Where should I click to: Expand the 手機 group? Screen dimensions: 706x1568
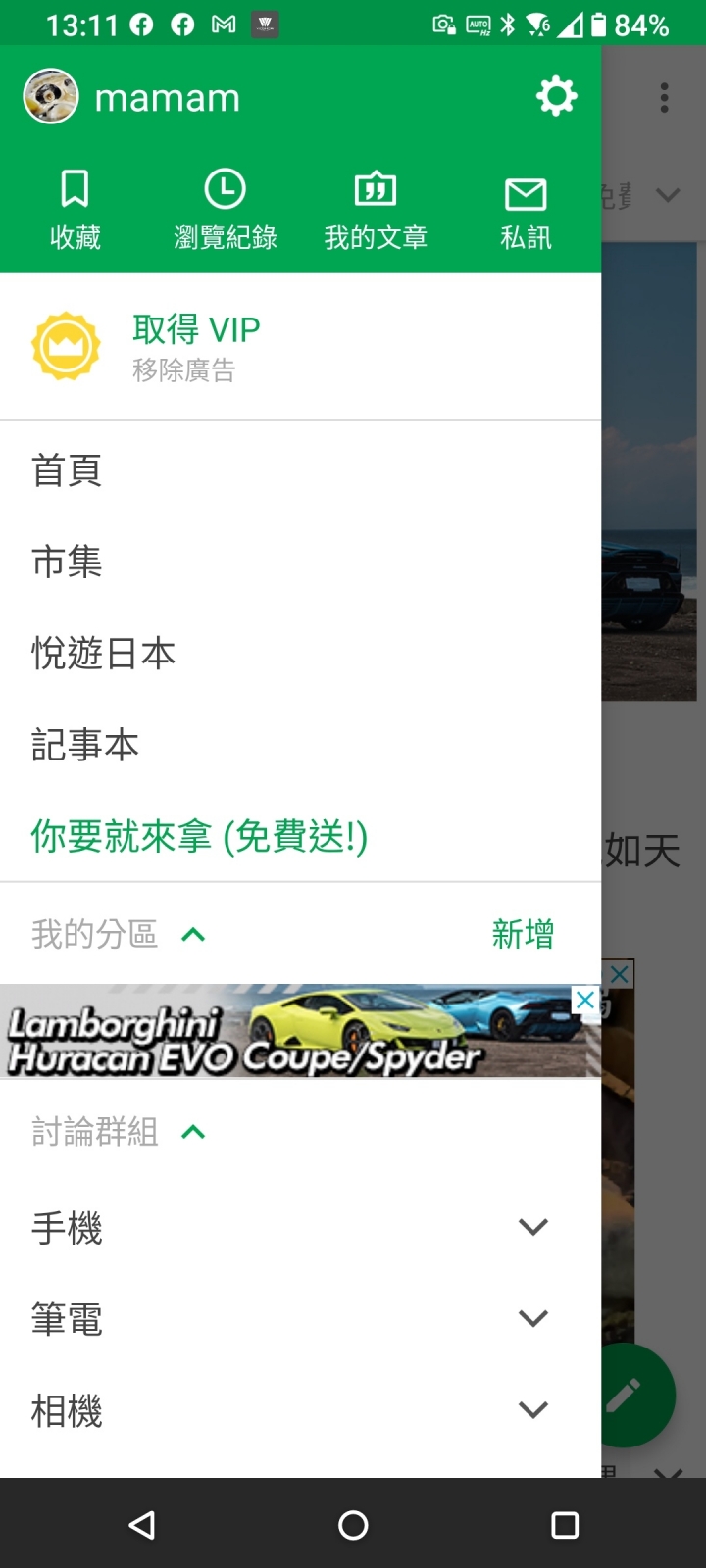pos(532,1227)
